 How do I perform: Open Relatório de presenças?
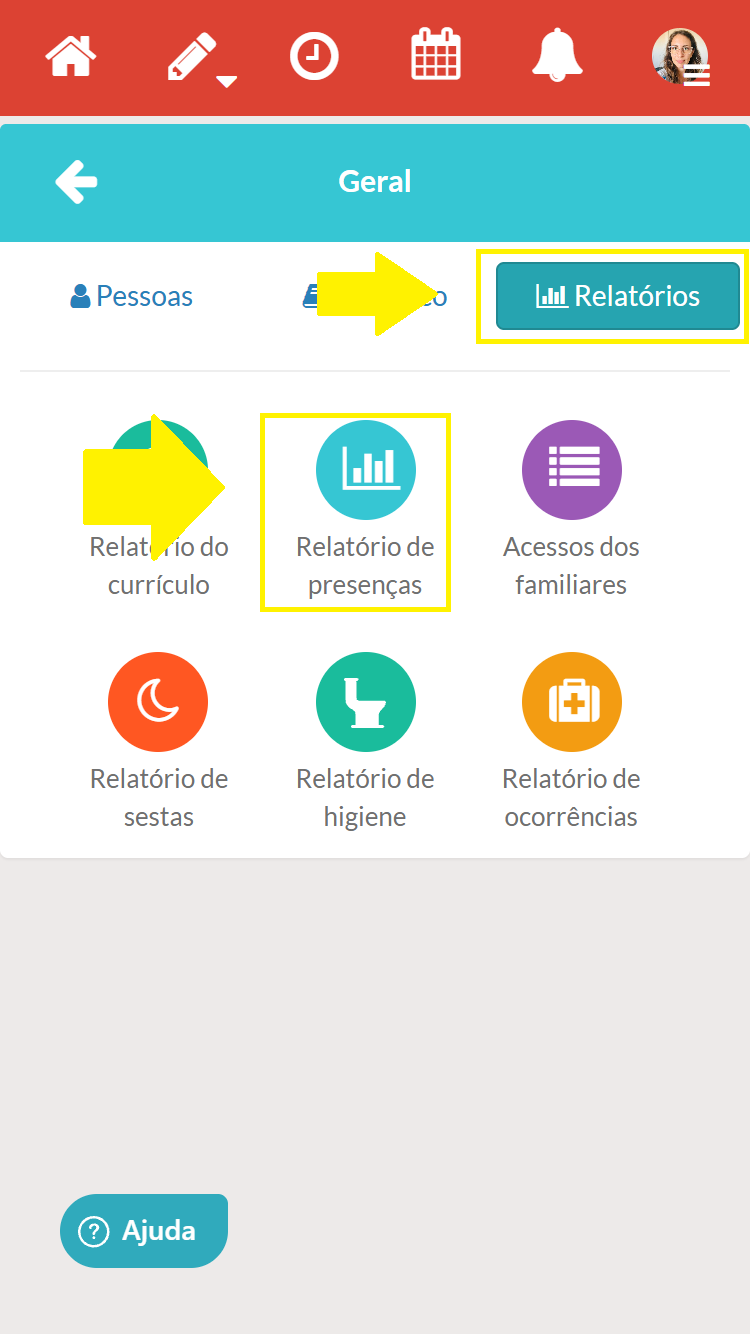365,510
